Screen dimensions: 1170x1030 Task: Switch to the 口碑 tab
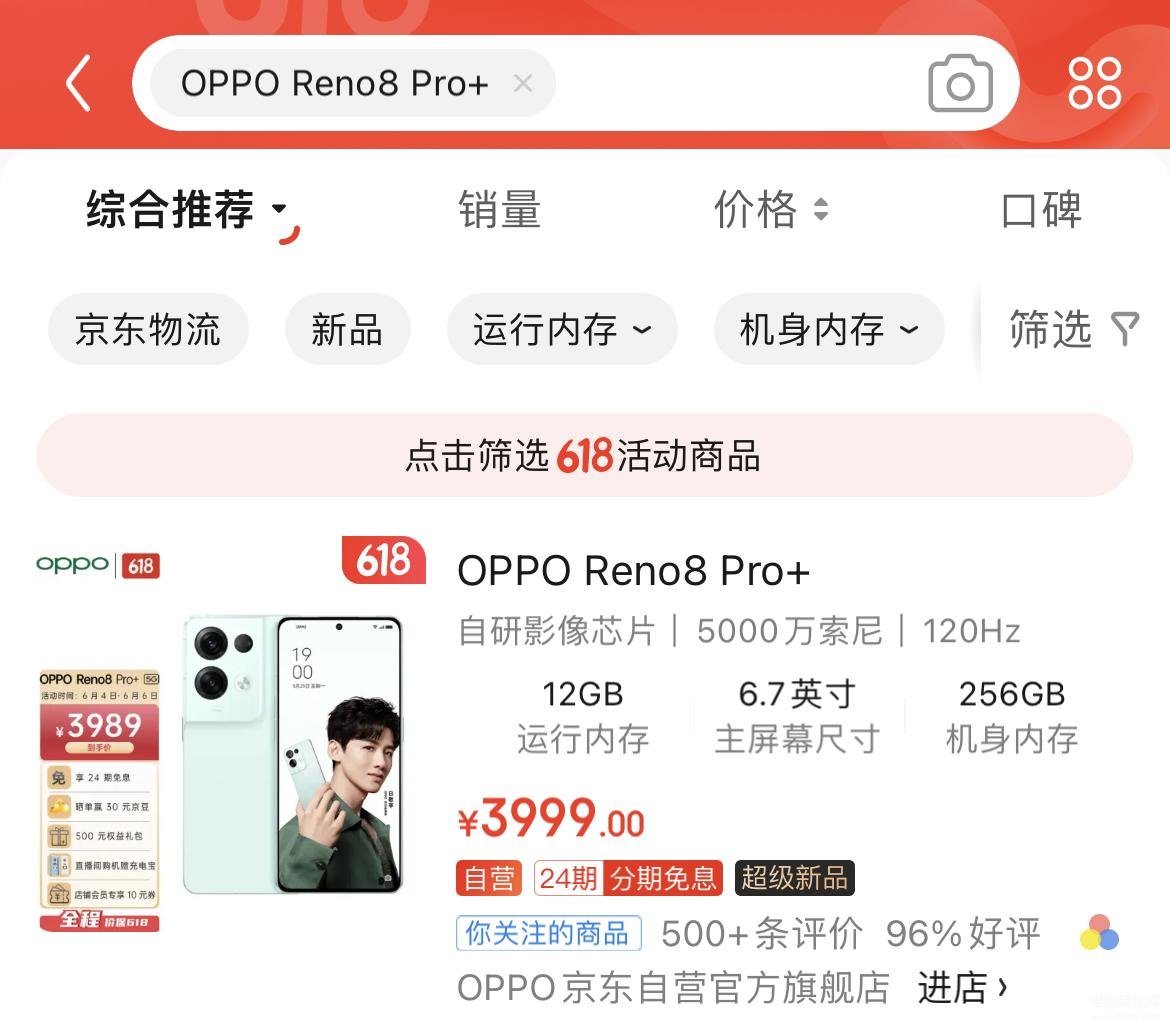pos(1041,210)
